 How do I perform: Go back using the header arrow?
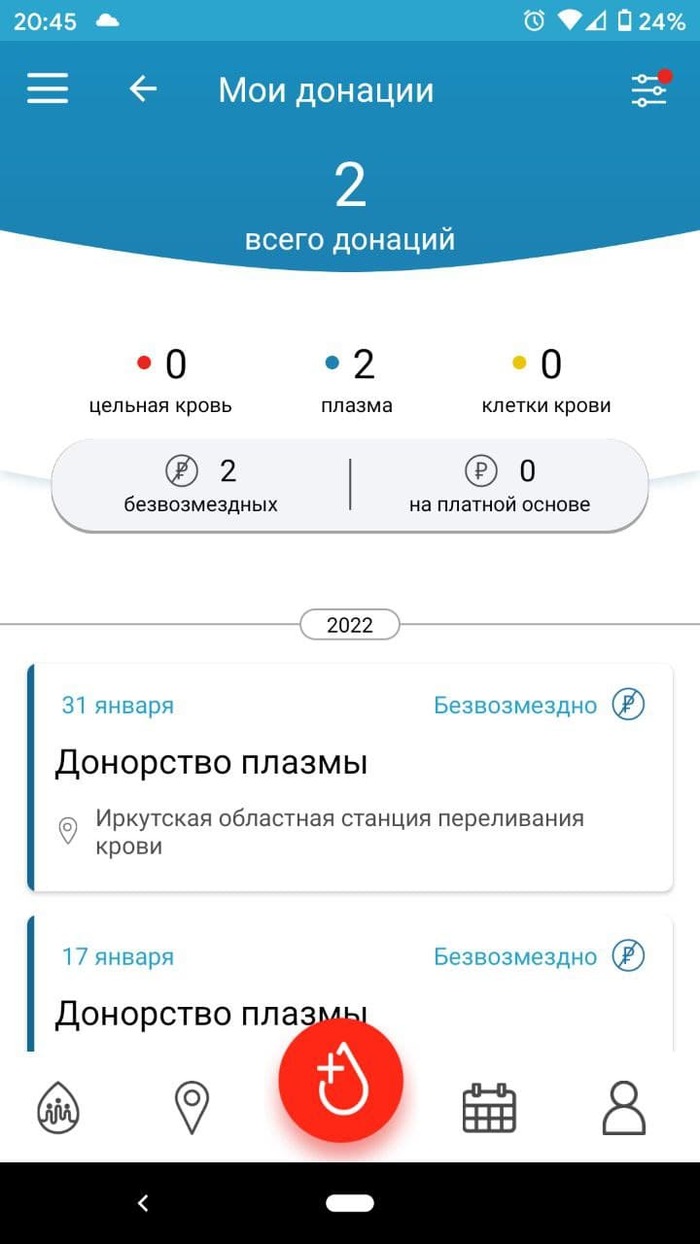pos(143,89)
